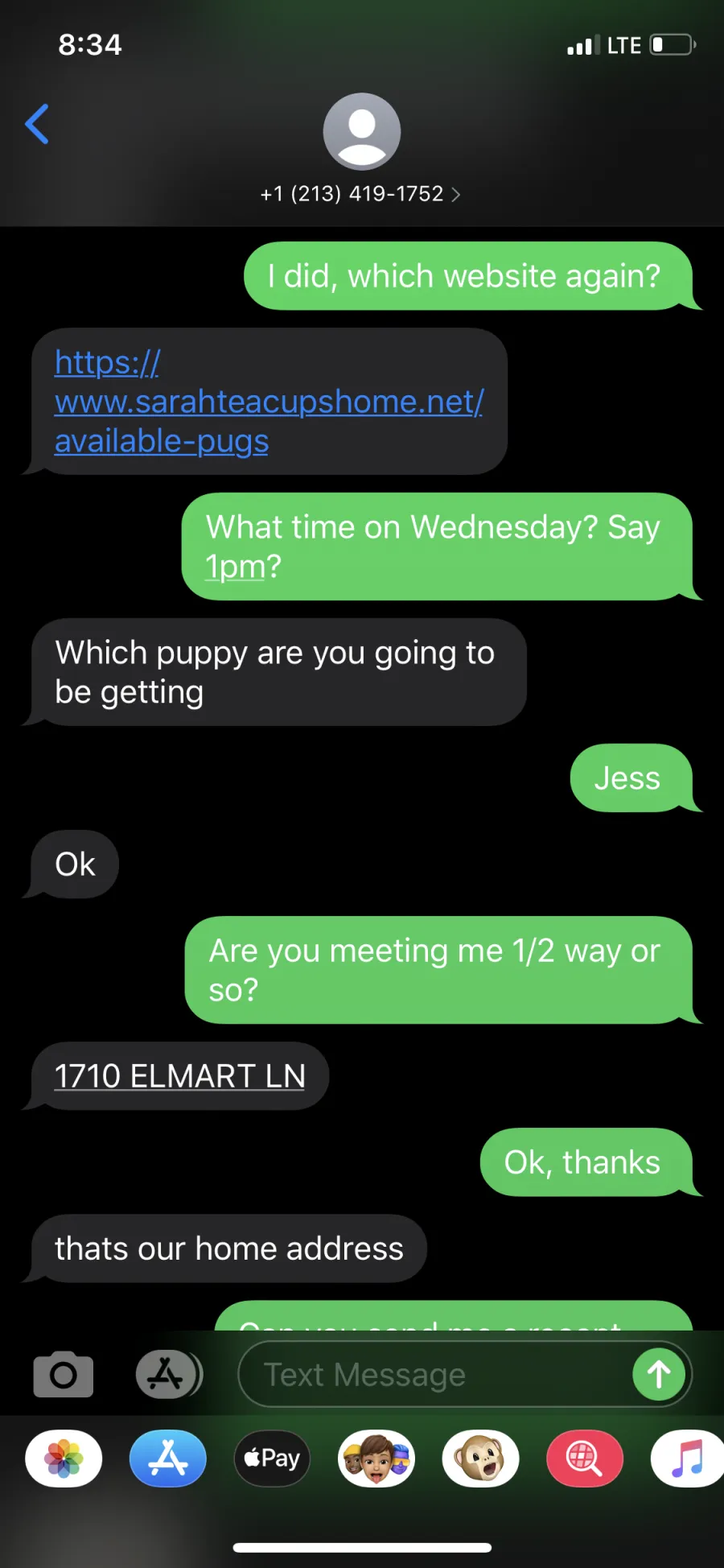Focus the Text Message field
The width and height of the screenshot is (724, 1568).
click(x=434, y=1374)
